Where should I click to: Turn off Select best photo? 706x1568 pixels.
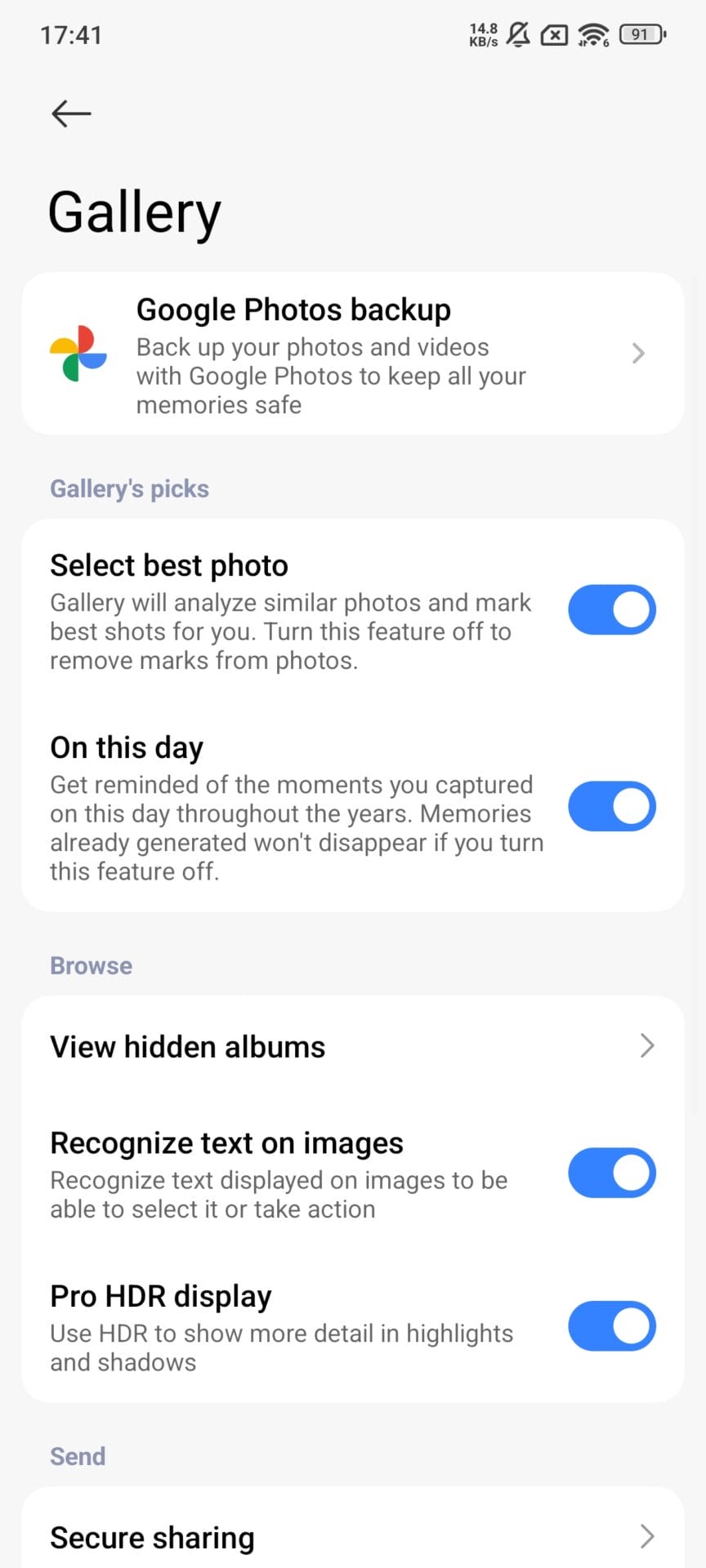coord(611,610)
